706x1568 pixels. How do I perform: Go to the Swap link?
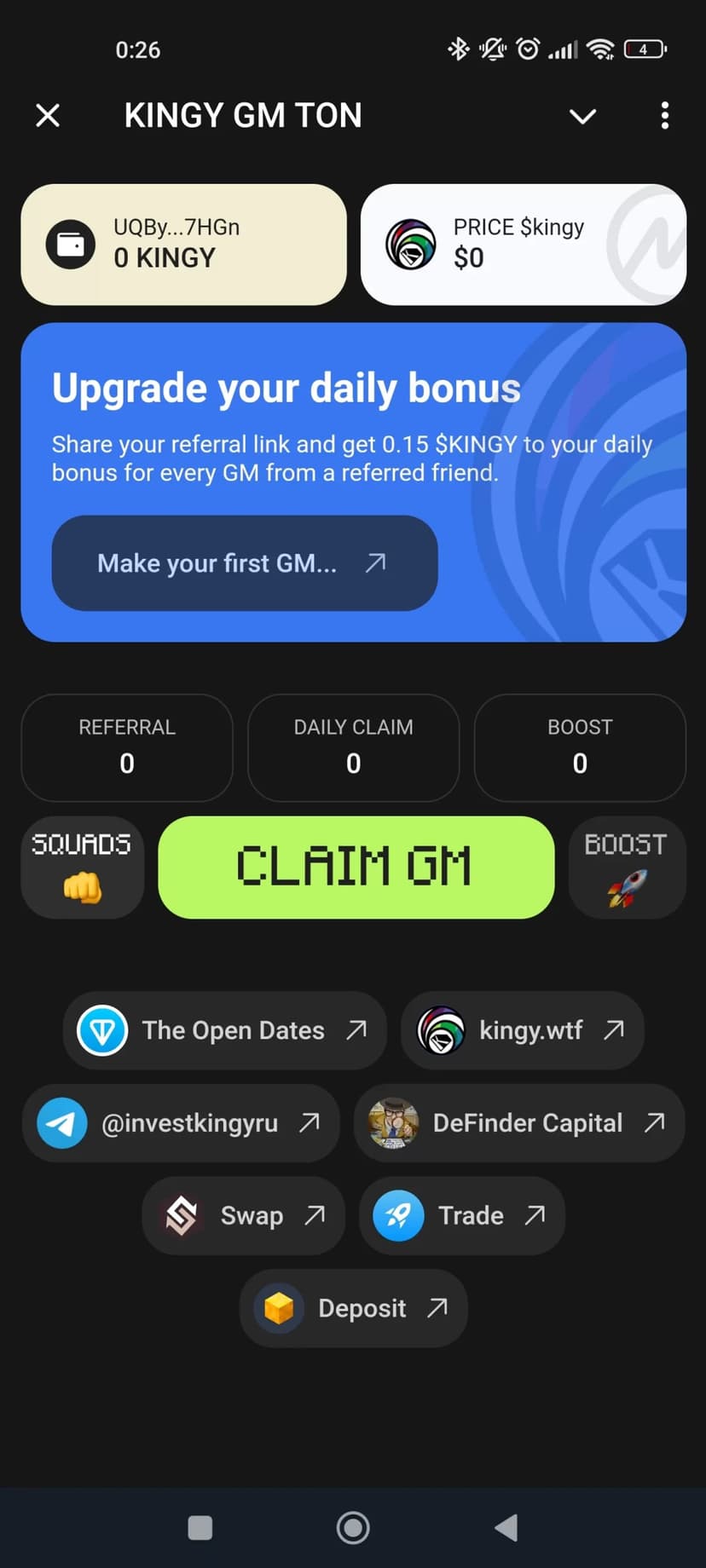pos(244,1216)
